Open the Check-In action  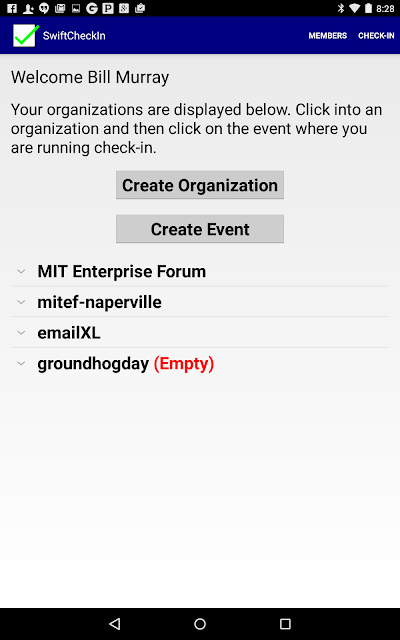pyautogui.click(x=376, y=36)
